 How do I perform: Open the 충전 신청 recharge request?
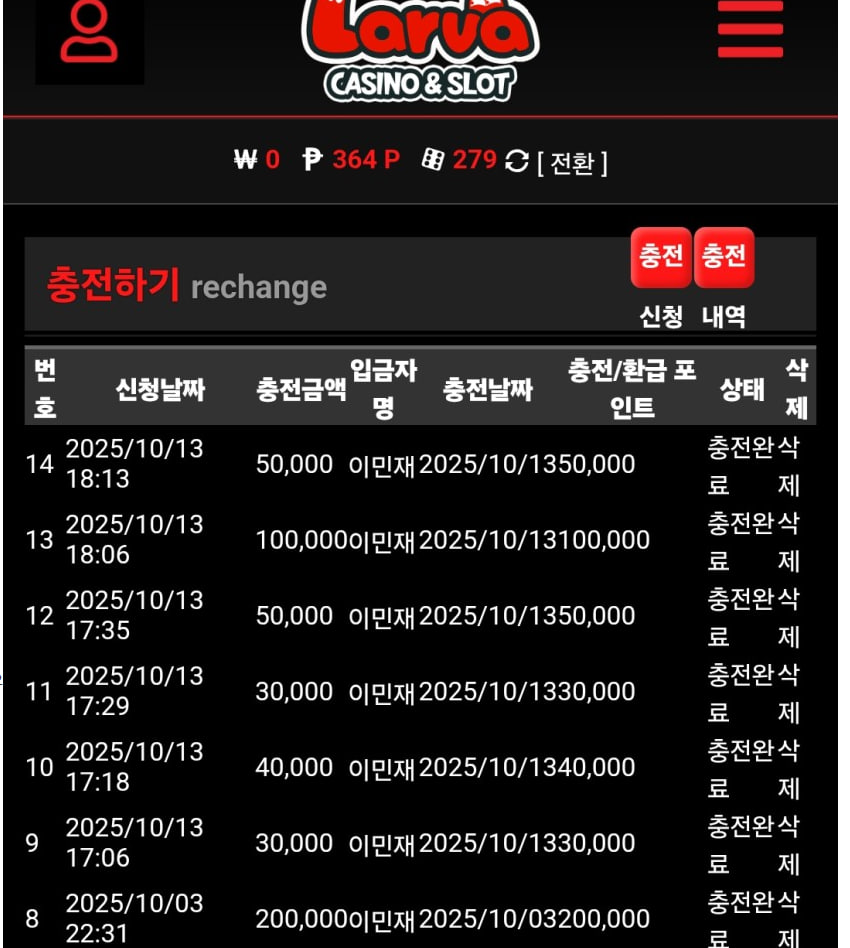[x=661, y=258]
